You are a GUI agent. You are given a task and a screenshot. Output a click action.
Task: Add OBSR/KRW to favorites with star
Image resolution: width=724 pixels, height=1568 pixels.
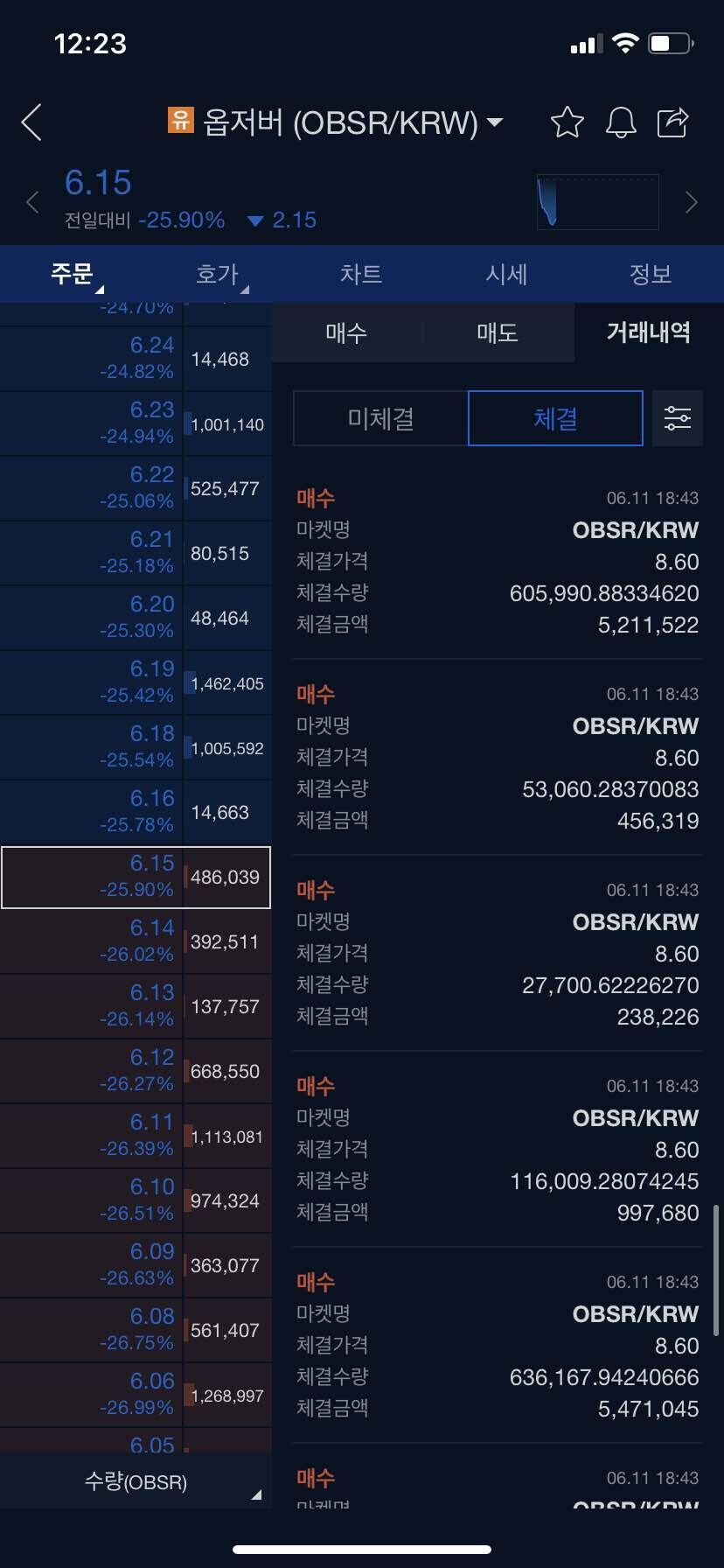(567, 122)
